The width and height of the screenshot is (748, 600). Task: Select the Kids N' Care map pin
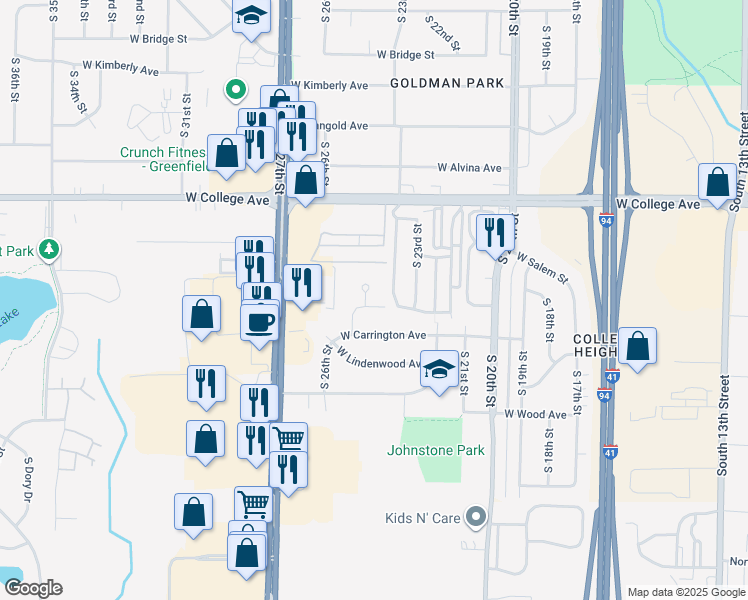(x=476, y=517)
